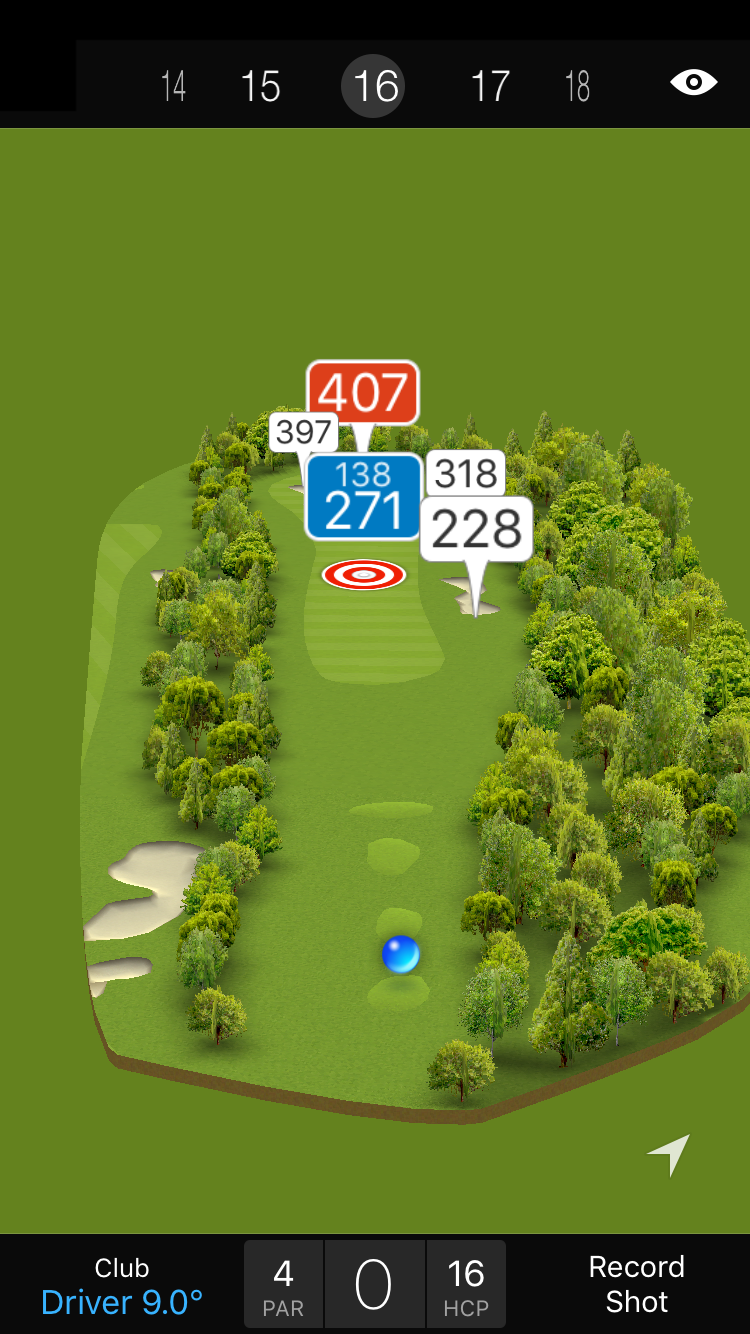Tap the red 407 green distance marker
Image resolution: width=750 pixels, height=1334 pixels.
tap(362, 392)
